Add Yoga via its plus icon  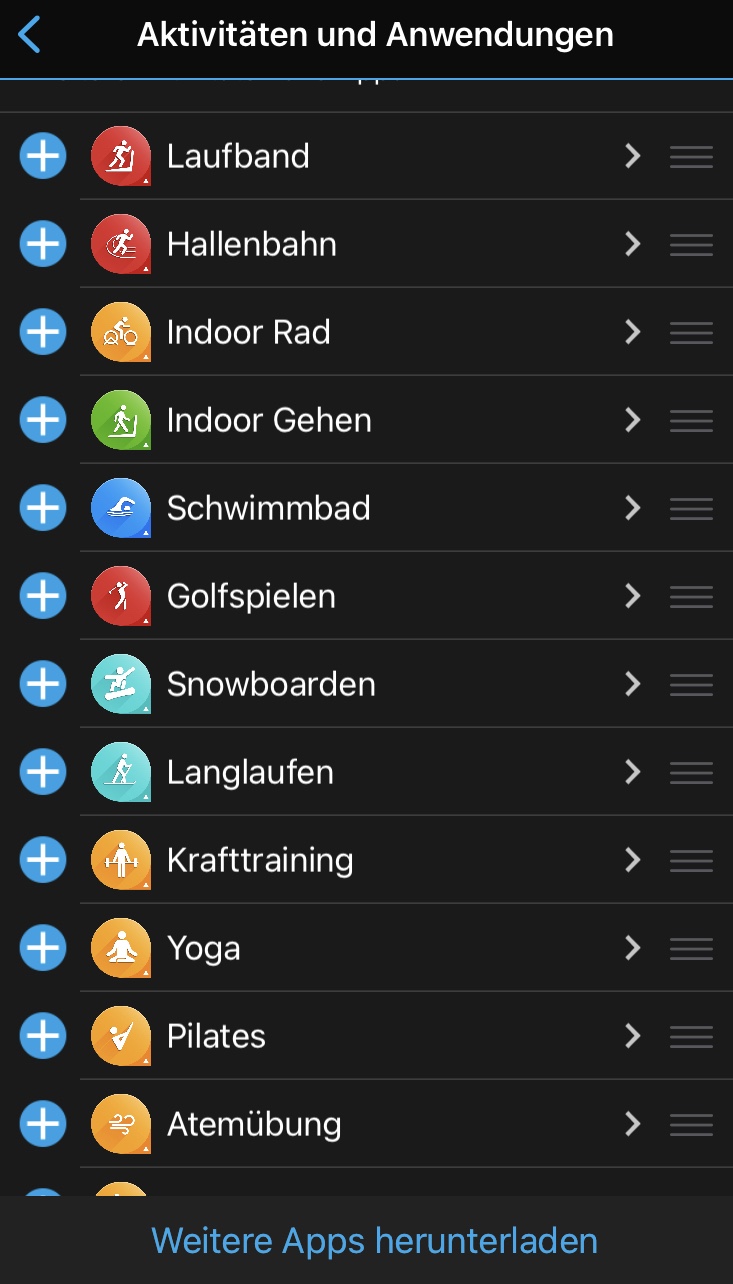43,949
